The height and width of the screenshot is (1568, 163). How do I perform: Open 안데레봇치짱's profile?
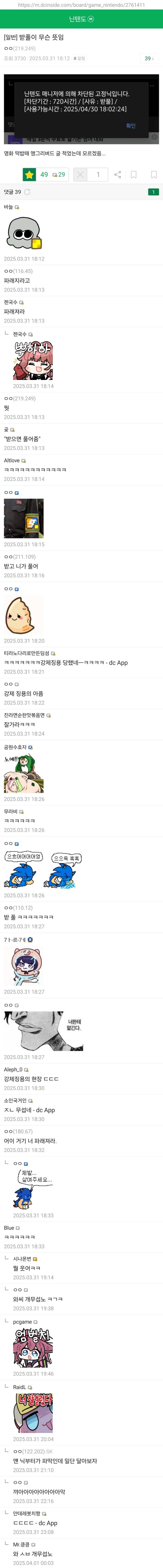[27, 1513]
